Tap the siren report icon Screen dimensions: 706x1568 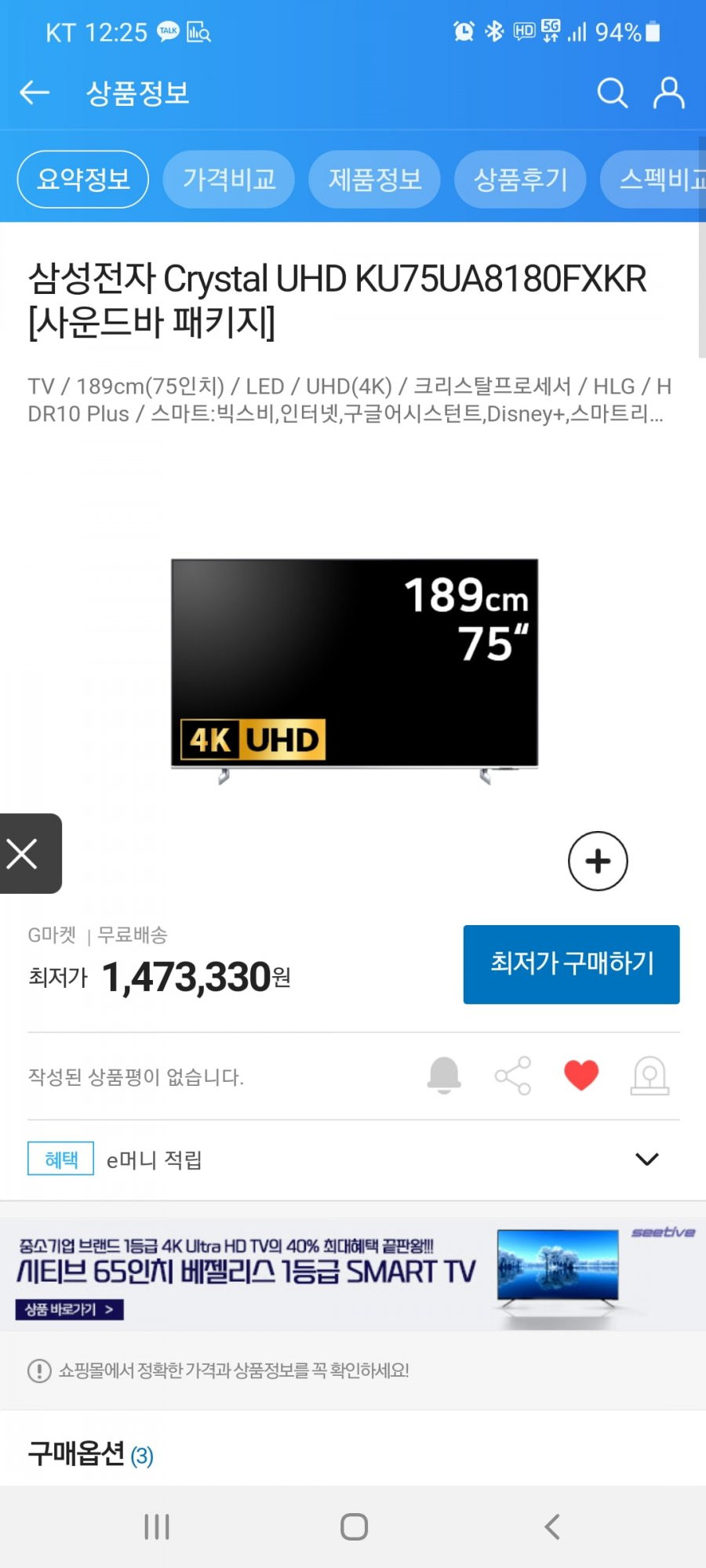point(650,1075)
